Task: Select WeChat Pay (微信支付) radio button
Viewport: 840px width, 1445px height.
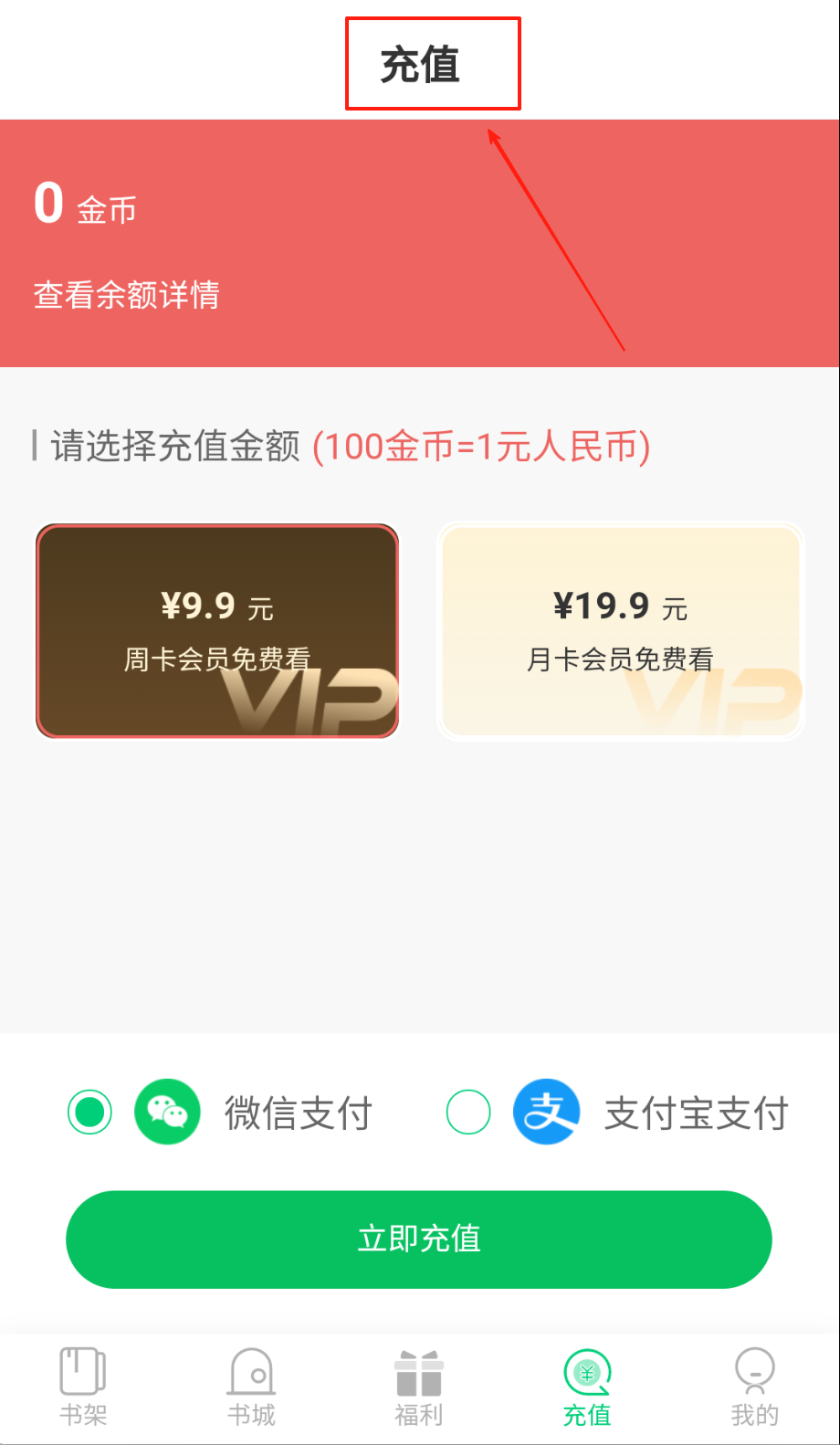Action: coord(89,1113)
